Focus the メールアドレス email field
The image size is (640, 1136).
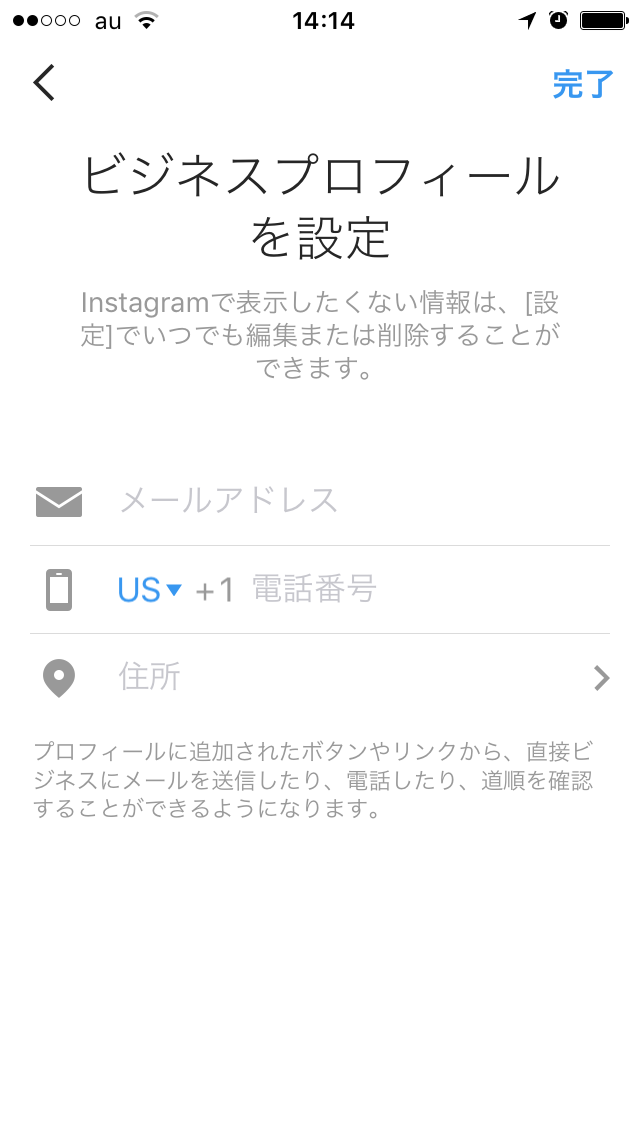point(362,501)
